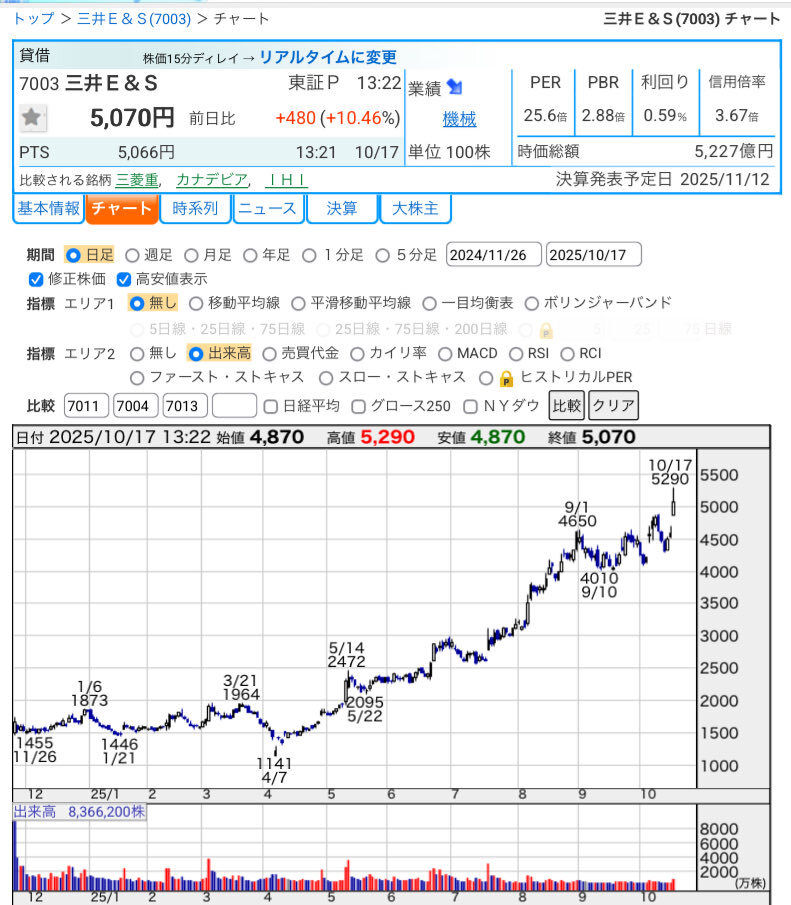Choose ボリンジャーバンド indicator

click(531, 303)
